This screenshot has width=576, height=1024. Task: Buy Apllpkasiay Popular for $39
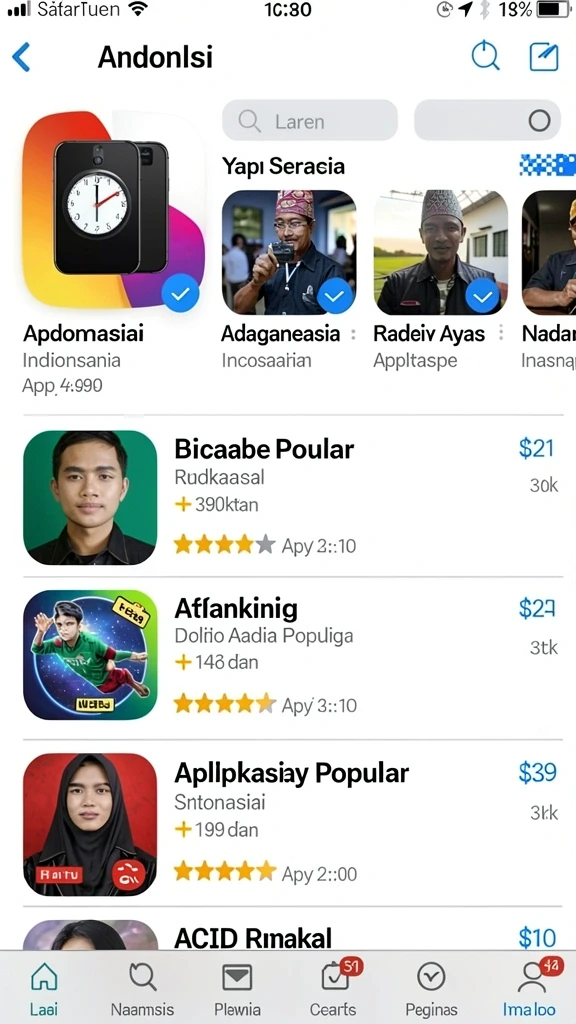tap(537, 773)
